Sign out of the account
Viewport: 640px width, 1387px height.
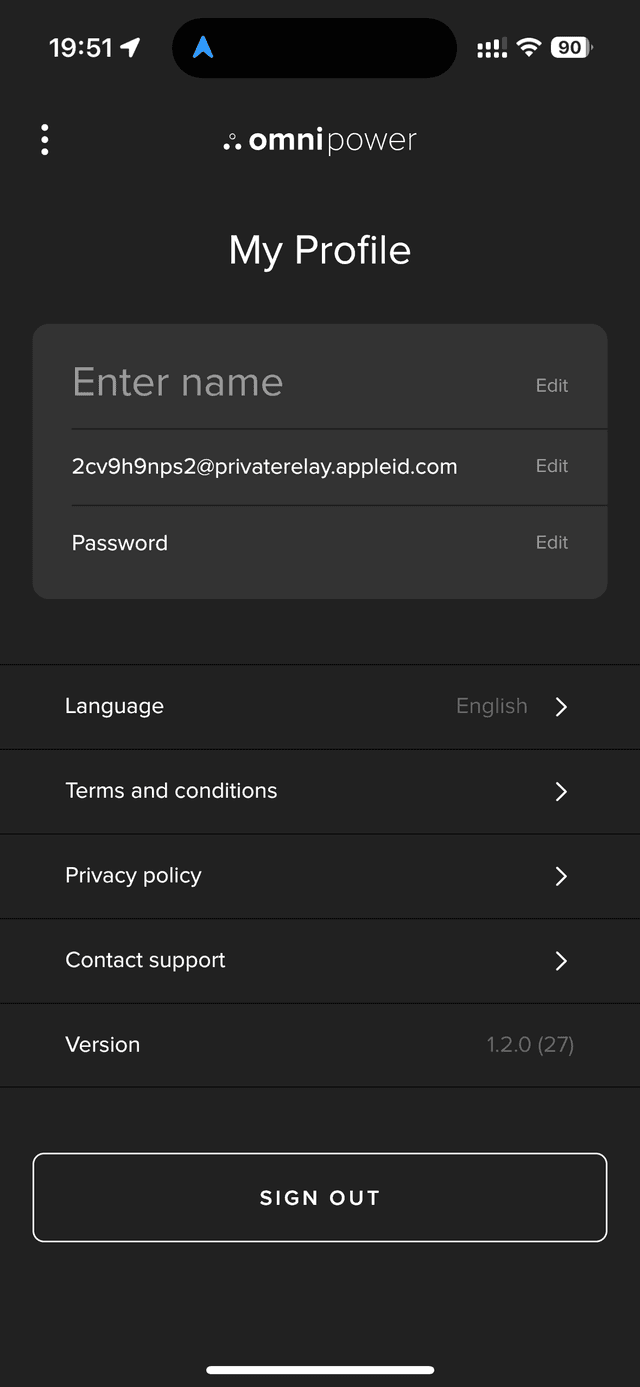[x=320, y=1197]
